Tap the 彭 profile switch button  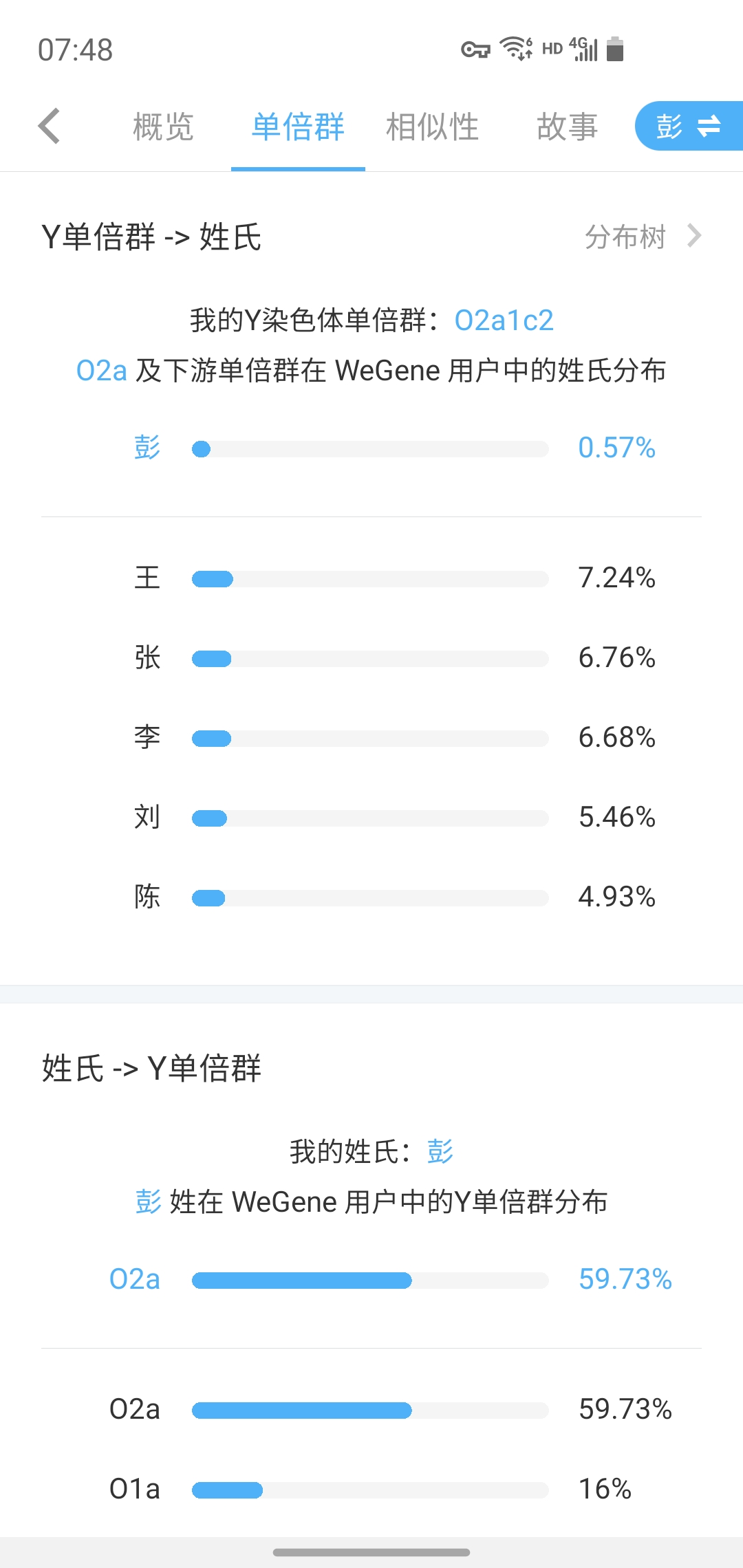pos(689,126)
